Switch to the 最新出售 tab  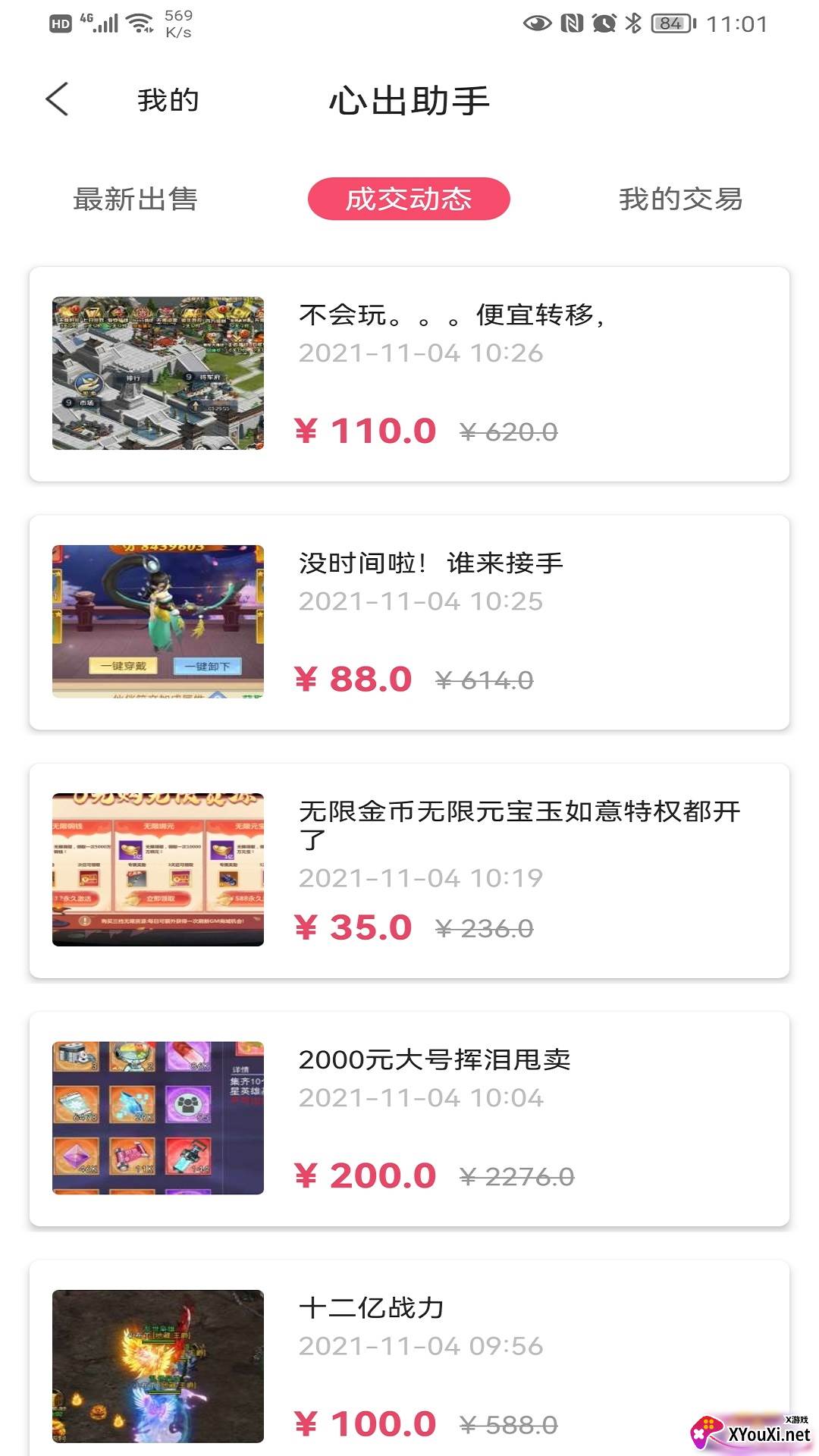pos(135,199)
